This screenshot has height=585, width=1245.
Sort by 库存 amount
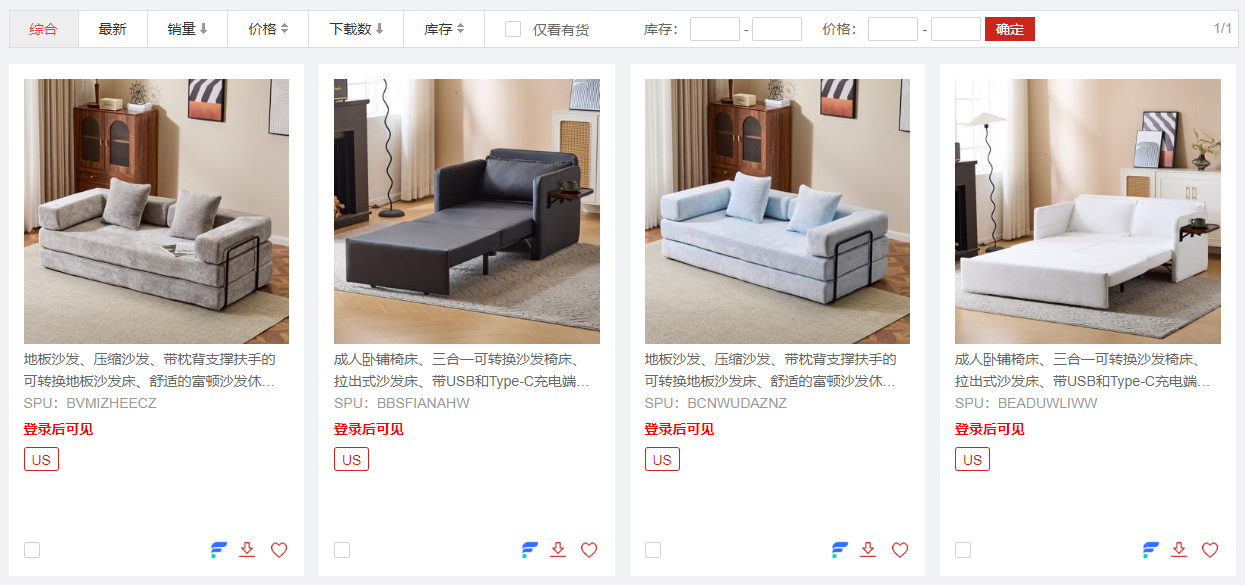(x=444, y=29)
